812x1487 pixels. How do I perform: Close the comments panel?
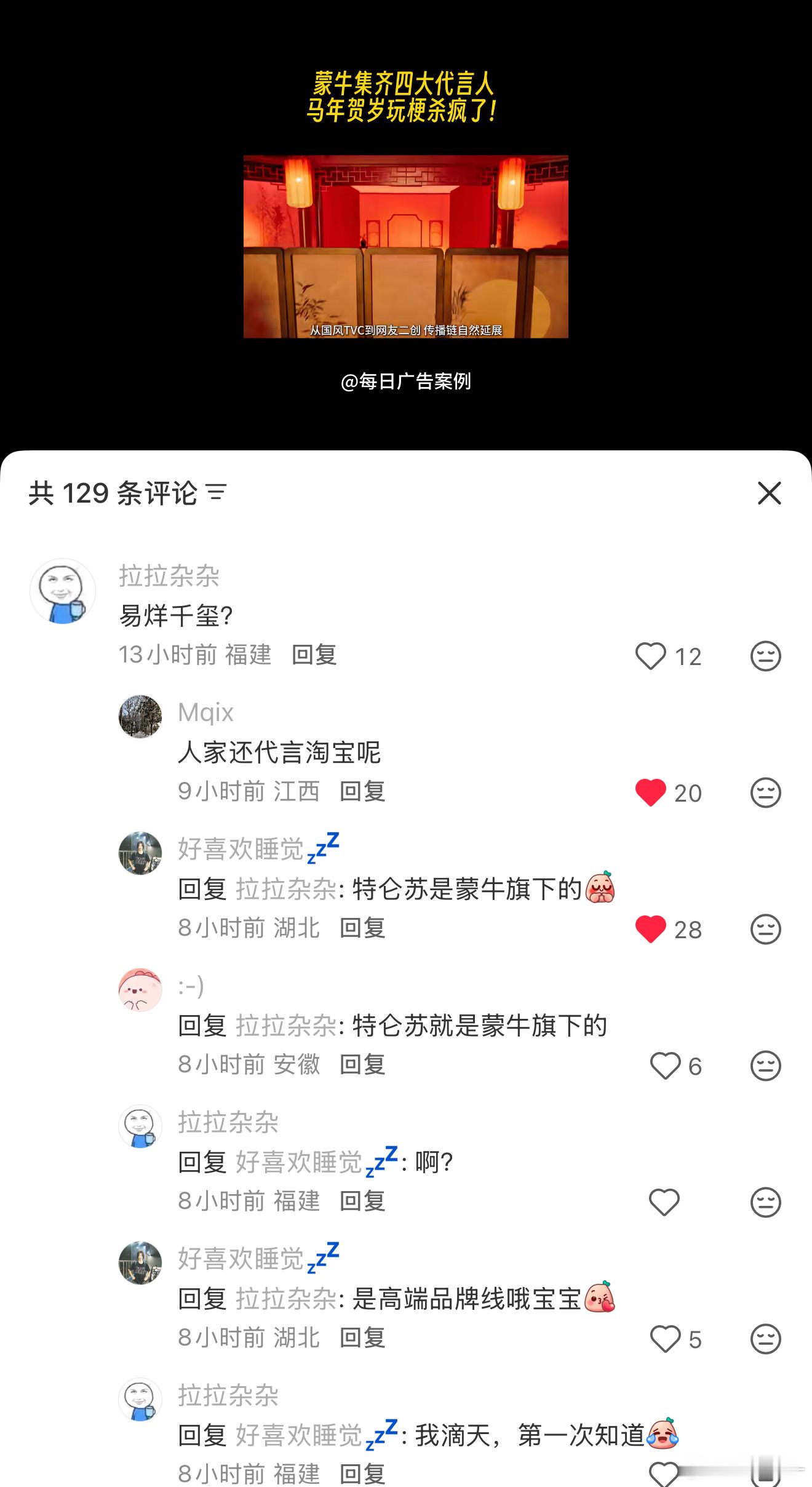pyautogui.click(x=768, y=496)
